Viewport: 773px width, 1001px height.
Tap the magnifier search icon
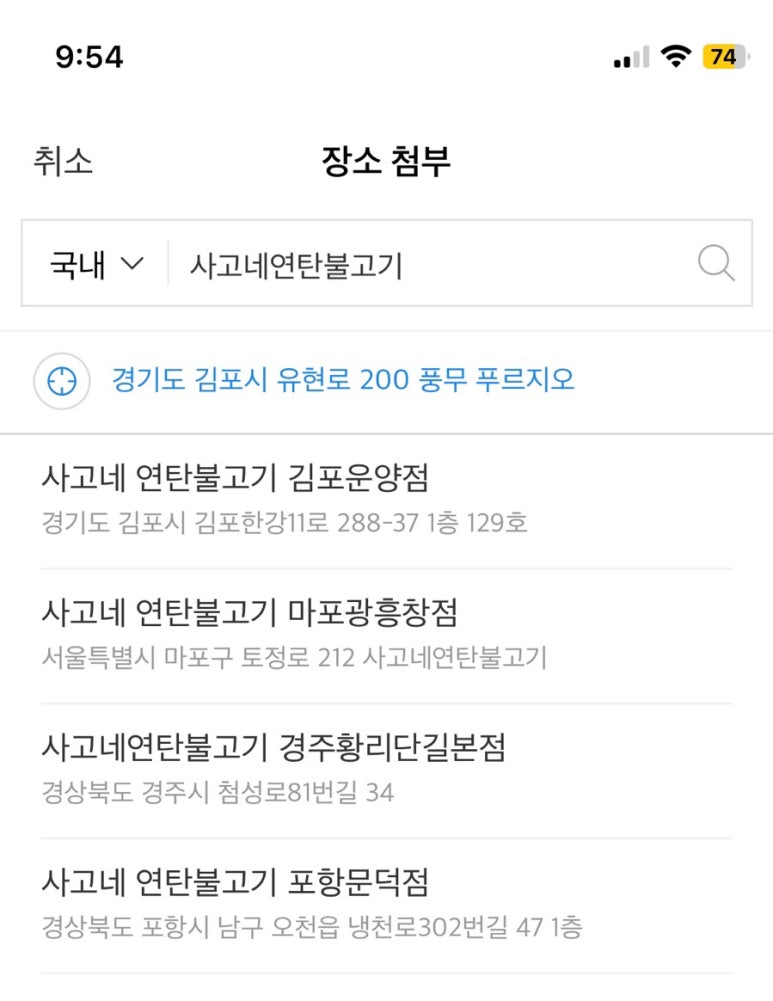click(715, 264)
